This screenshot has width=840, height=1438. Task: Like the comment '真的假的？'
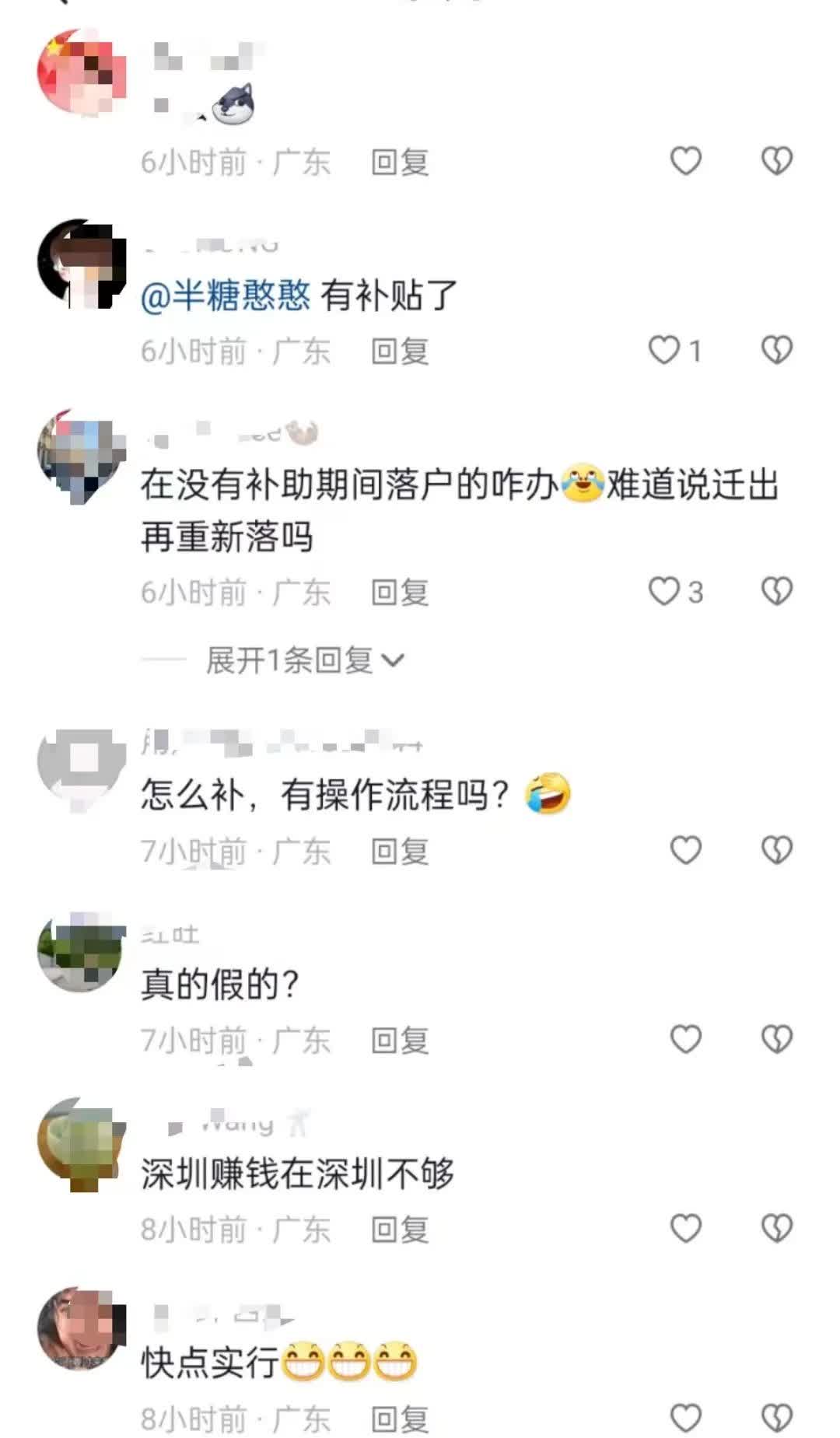(x=685, y=1040)
